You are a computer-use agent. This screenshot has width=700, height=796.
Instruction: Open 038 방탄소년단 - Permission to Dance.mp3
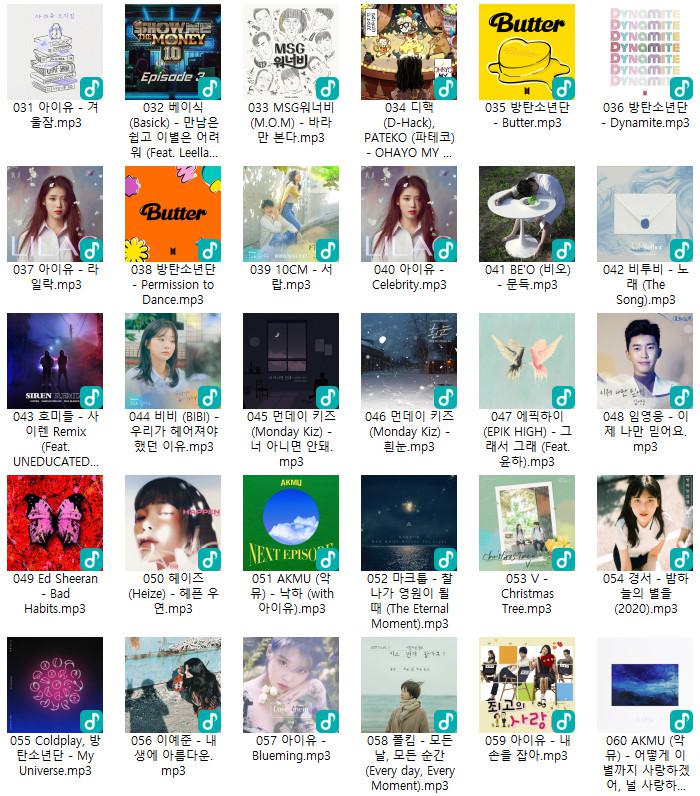pos(173,214)
